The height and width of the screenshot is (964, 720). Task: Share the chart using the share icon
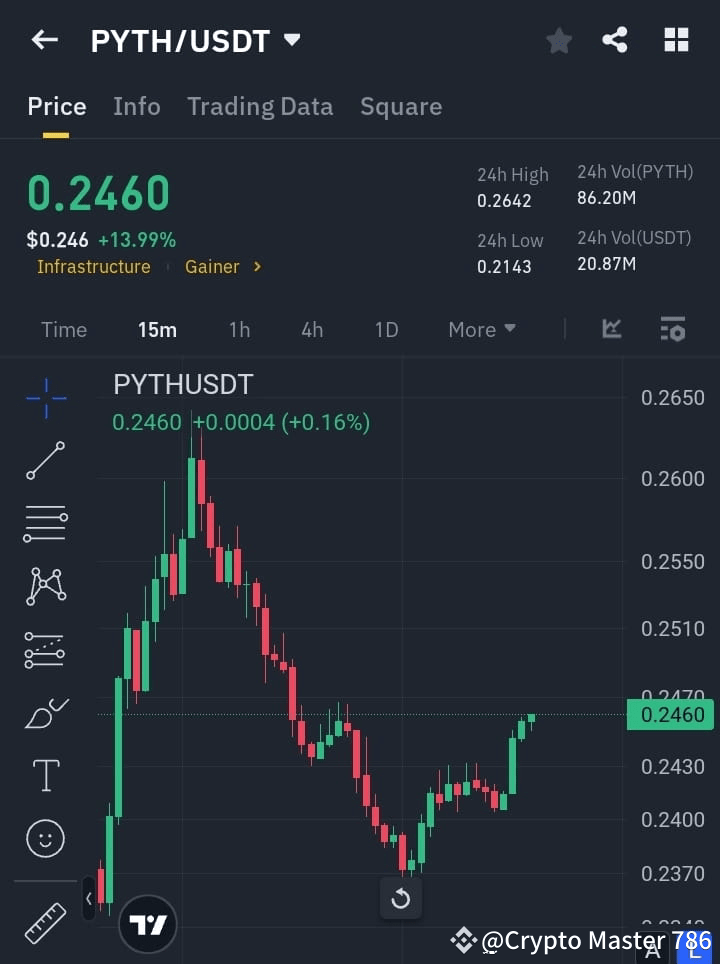pyautogui.click(x=614, y=41)
